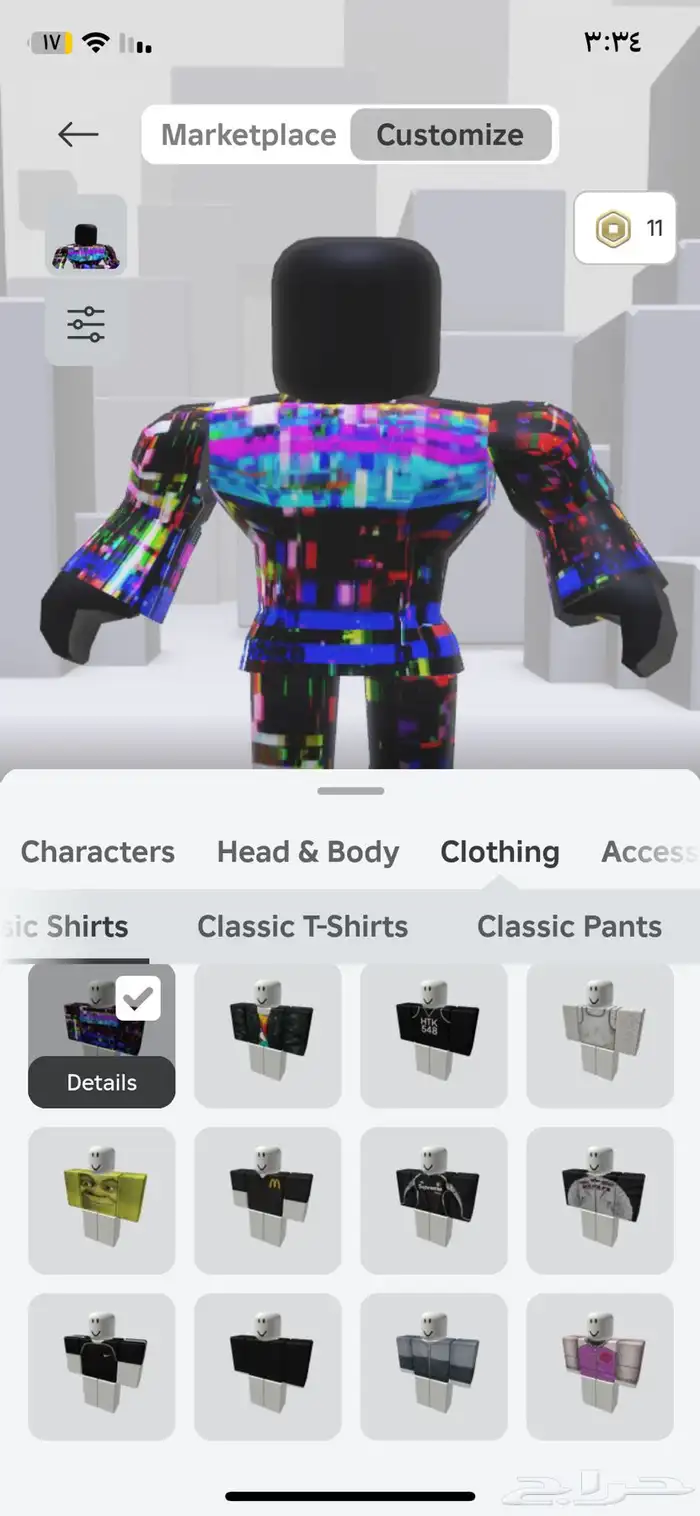Choose the black McDonald's logo shirt
The image size is (700, 1516).
(x=268, y=1200)
